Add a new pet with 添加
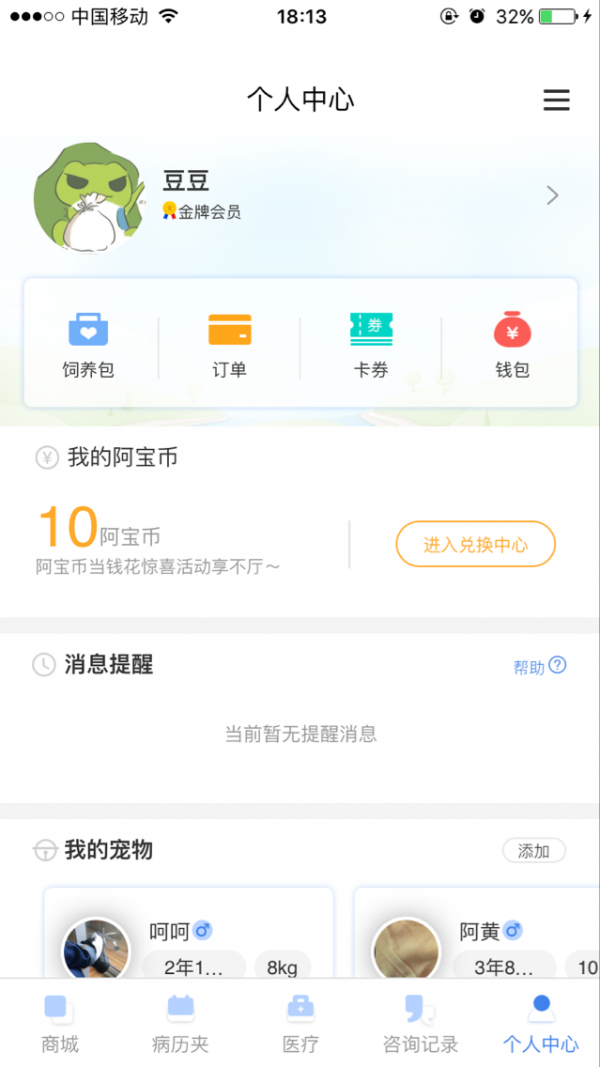Screen dimensions: 600x1067 tap(533, 851)
